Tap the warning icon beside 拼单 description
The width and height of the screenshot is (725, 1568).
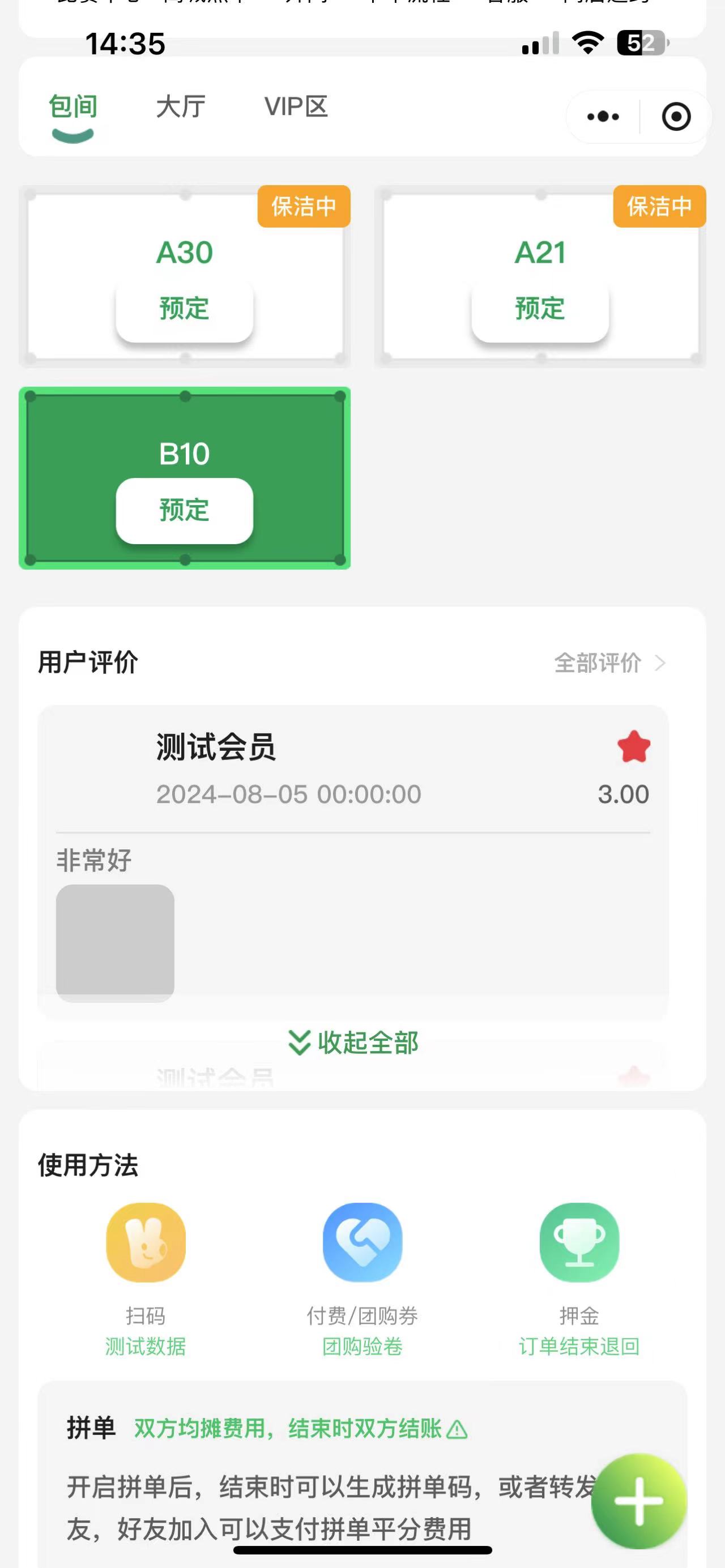[457, 1429]
